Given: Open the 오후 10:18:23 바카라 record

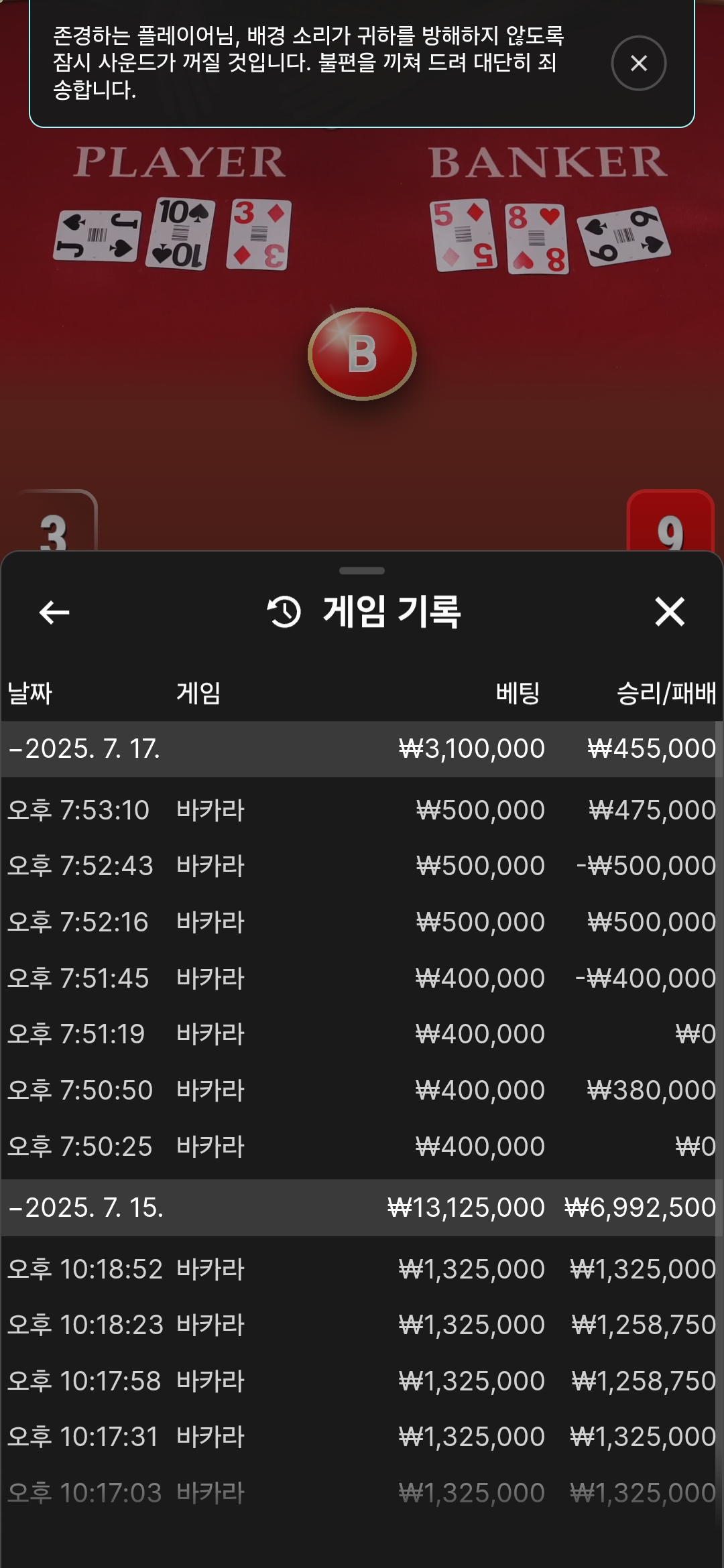Looking at the screenshot, I should (x=362, y=1325).
